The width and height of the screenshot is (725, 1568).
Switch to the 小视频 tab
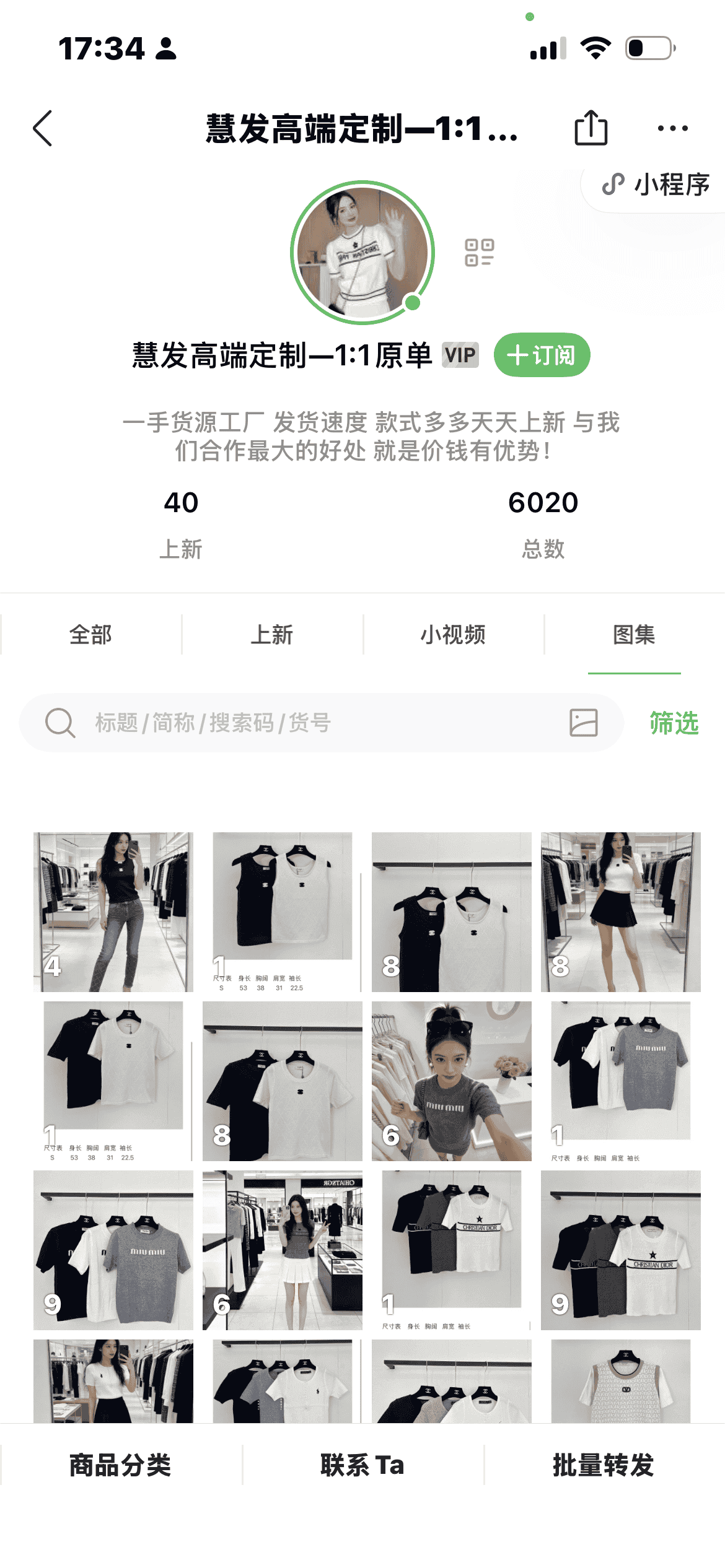point(453,635)
